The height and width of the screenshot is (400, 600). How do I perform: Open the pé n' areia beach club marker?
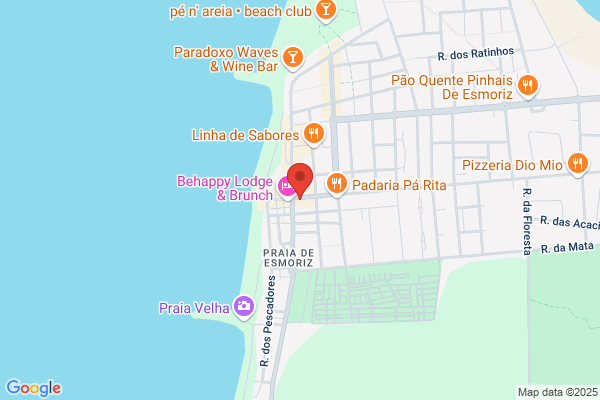(326, 10)
